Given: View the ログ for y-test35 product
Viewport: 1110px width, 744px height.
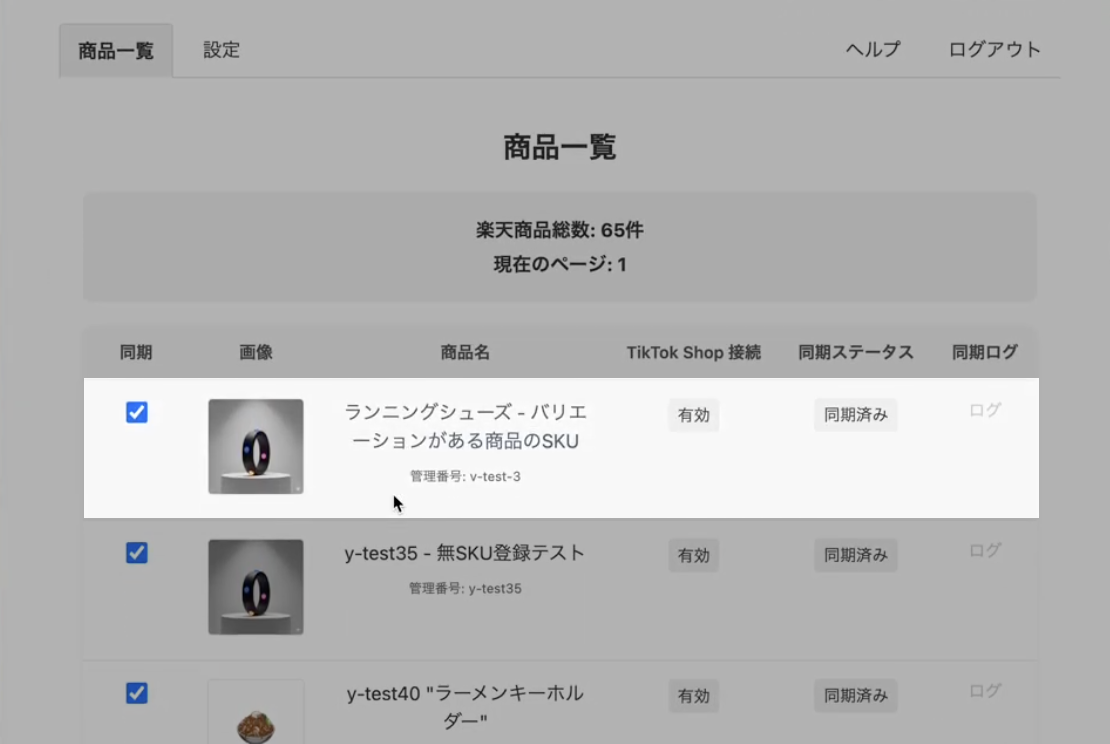Looking at the screenshot, I should coord(985,550).
